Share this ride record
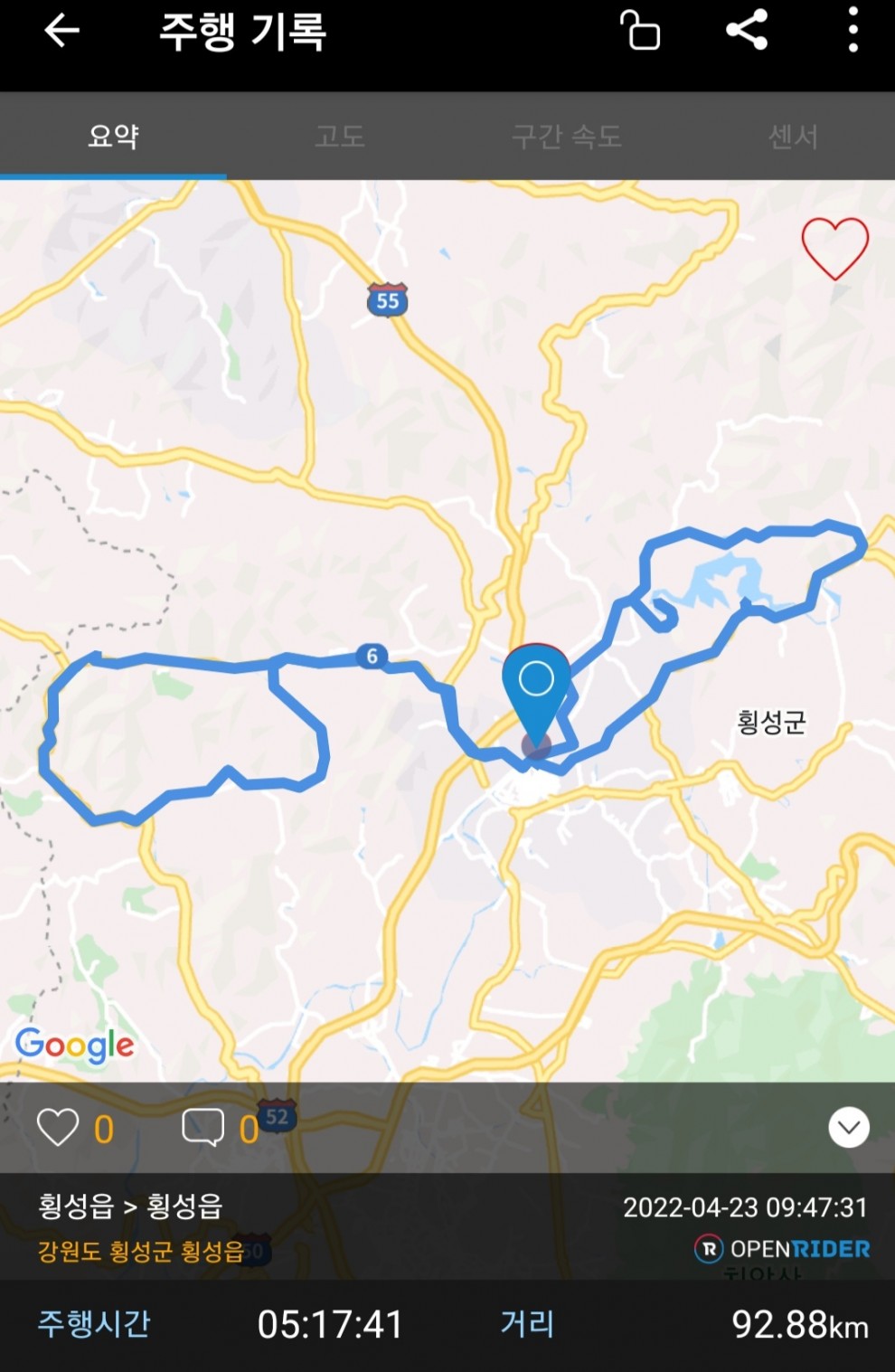 click(x=747, y=31)
